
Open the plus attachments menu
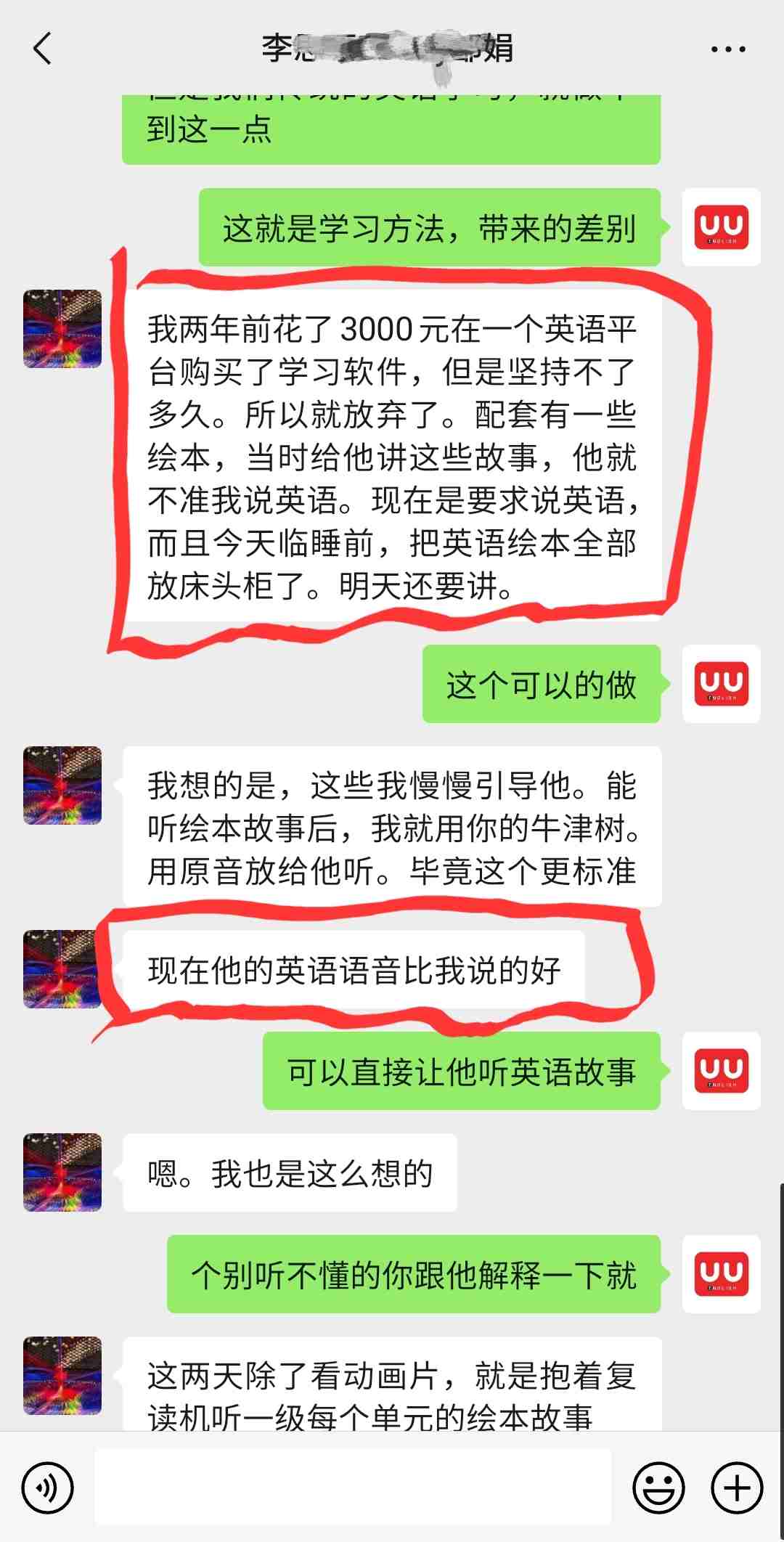pos(737,1488)
